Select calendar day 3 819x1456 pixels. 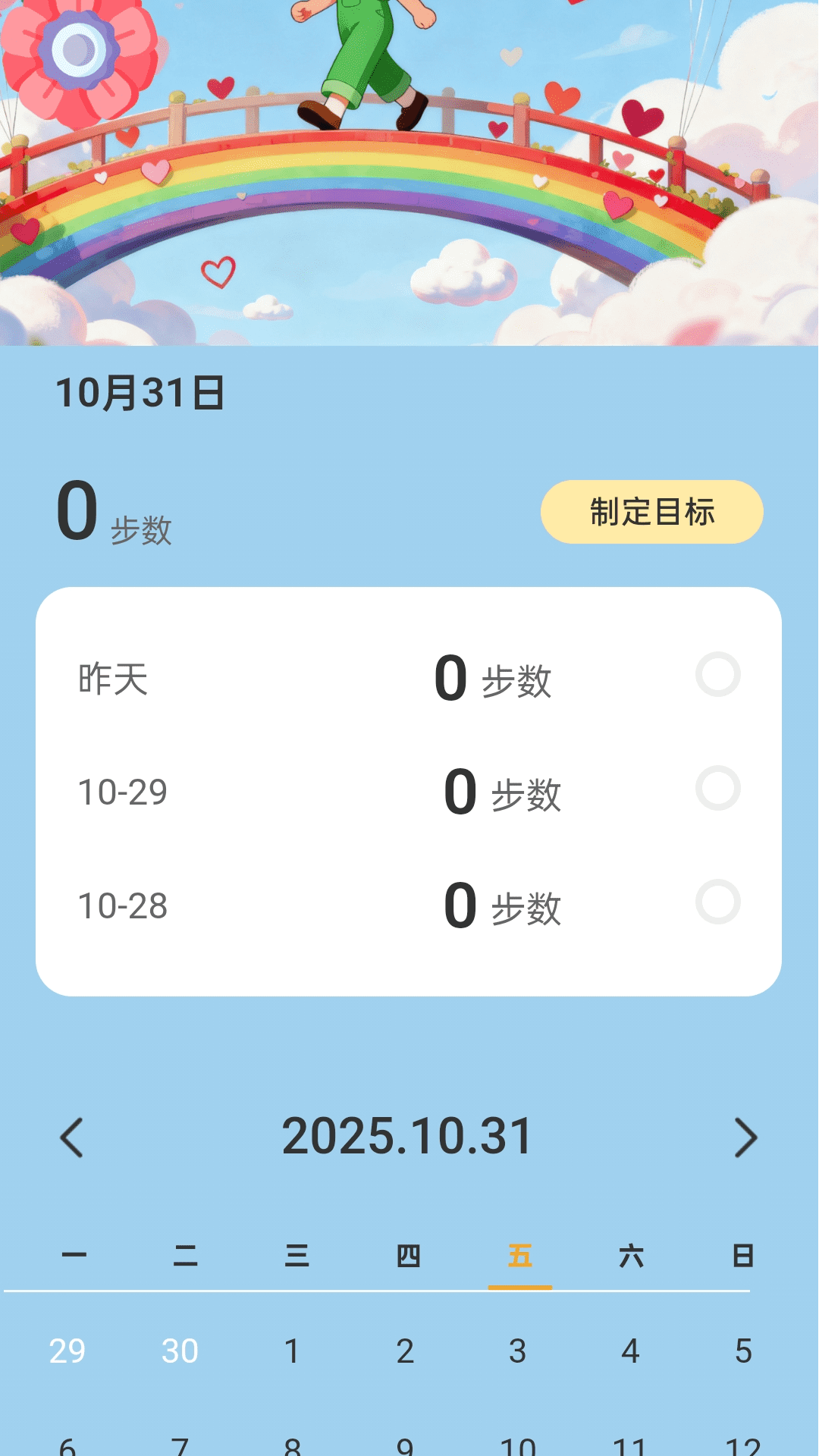click(x=518, y=1351)
